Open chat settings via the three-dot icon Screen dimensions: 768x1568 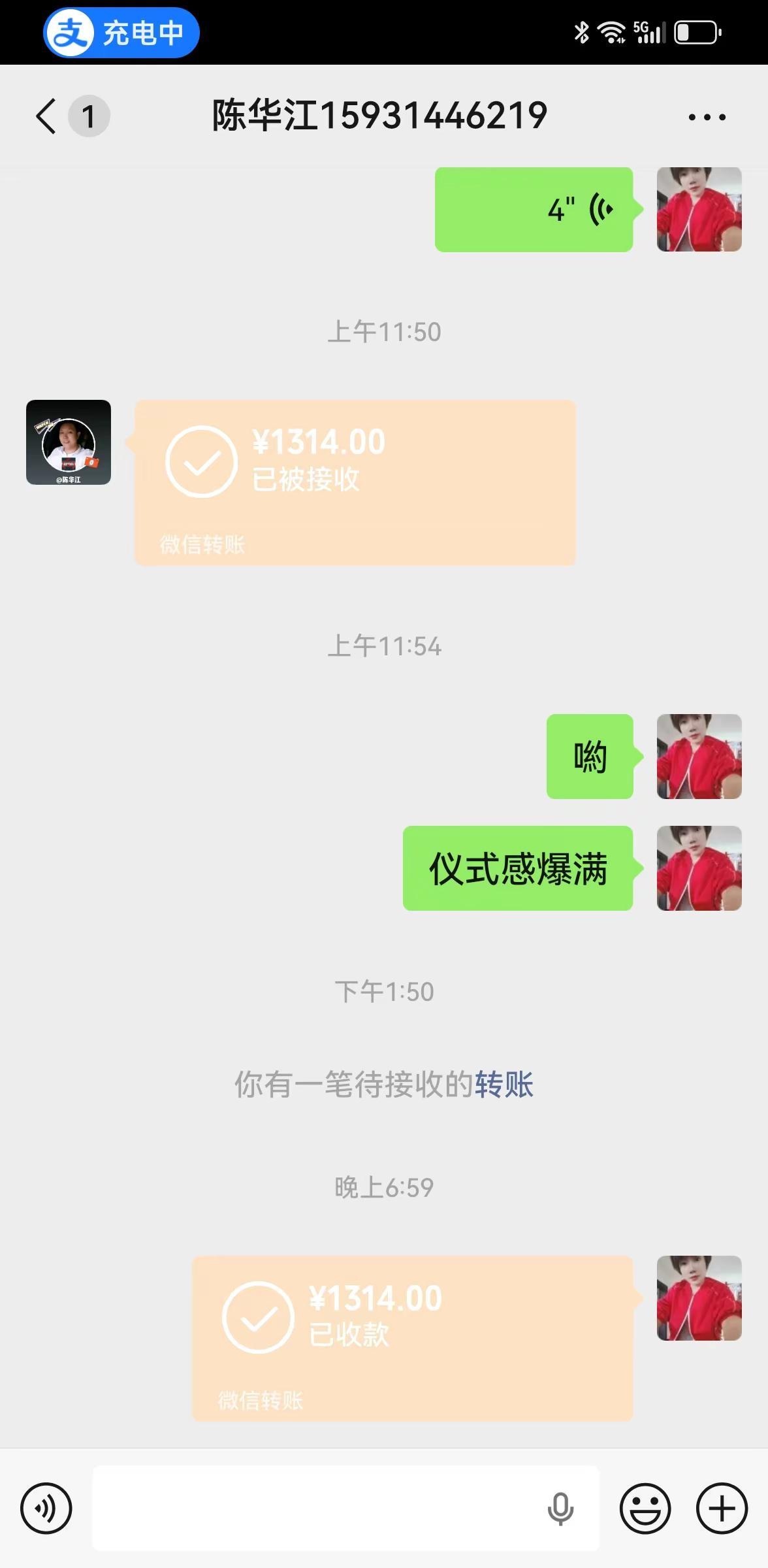point(707,116)
